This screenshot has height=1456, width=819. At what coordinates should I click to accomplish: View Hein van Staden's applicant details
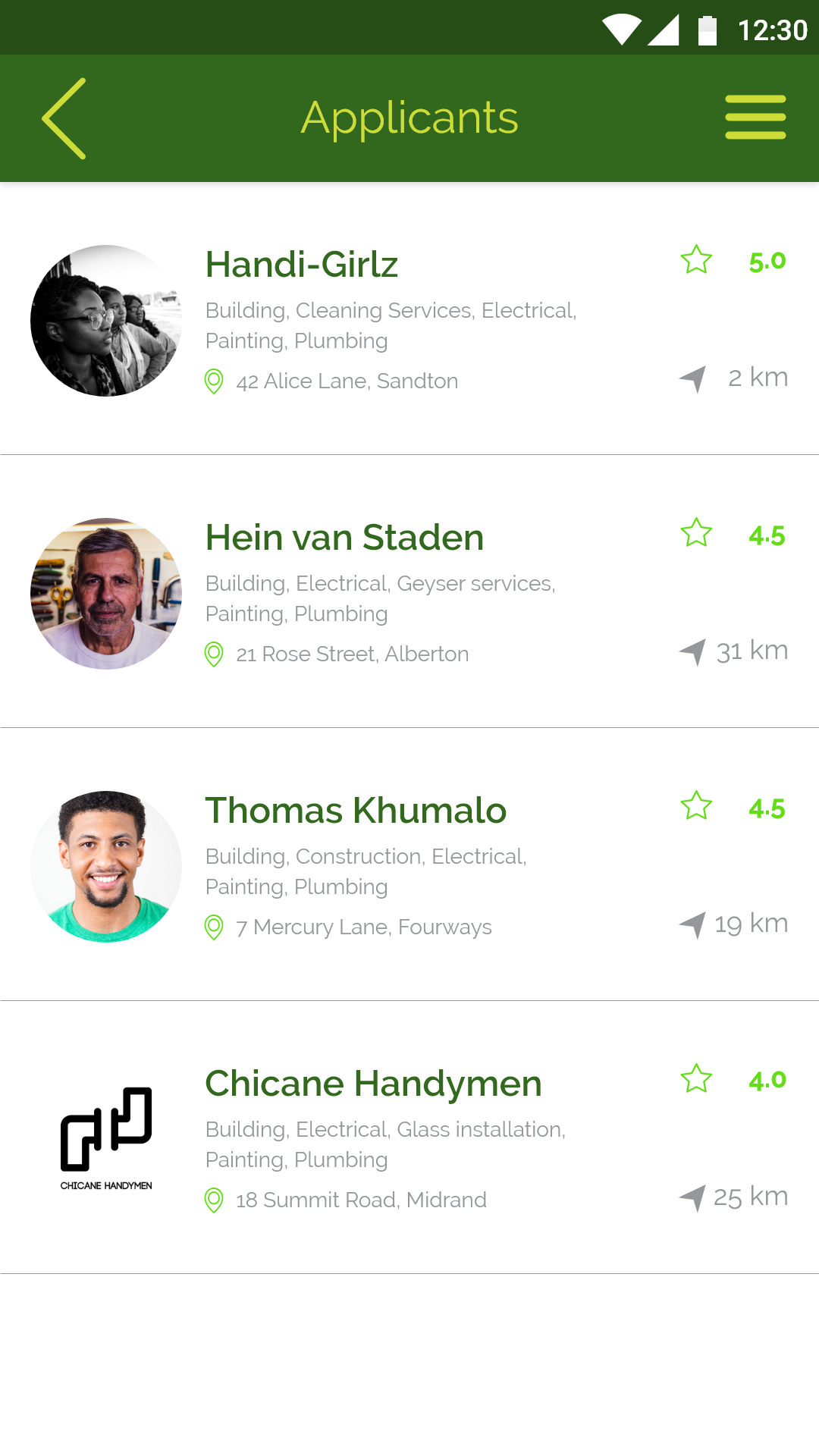[409, 592]
